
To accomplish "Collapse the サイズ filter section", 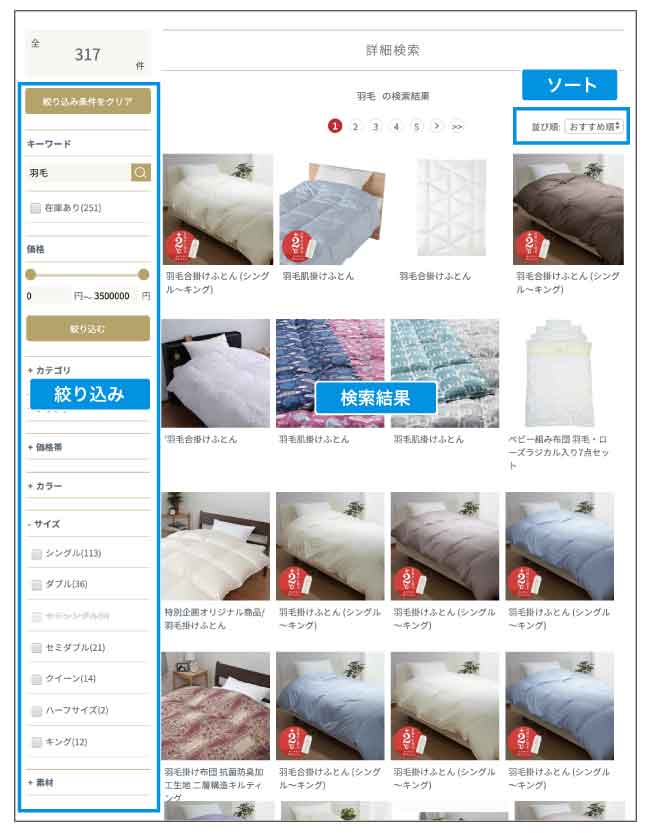I will pyautogui.click(x=44, y=523).
